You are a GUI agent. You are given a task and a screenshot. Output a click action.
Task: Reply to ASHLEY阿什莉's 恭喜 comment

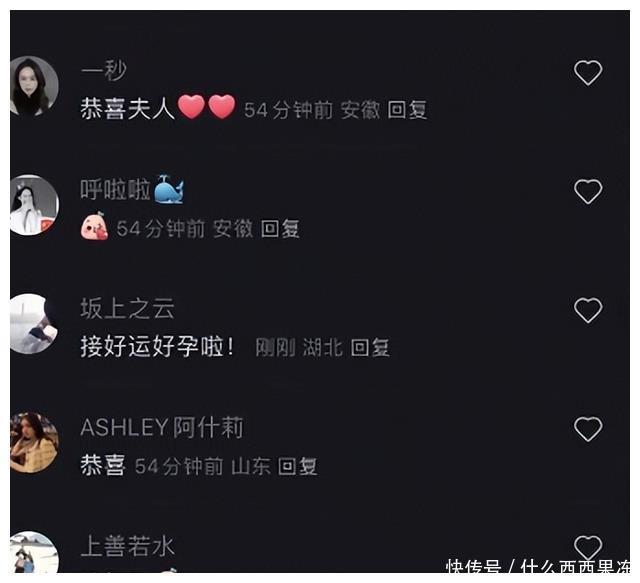coord(297,466)
